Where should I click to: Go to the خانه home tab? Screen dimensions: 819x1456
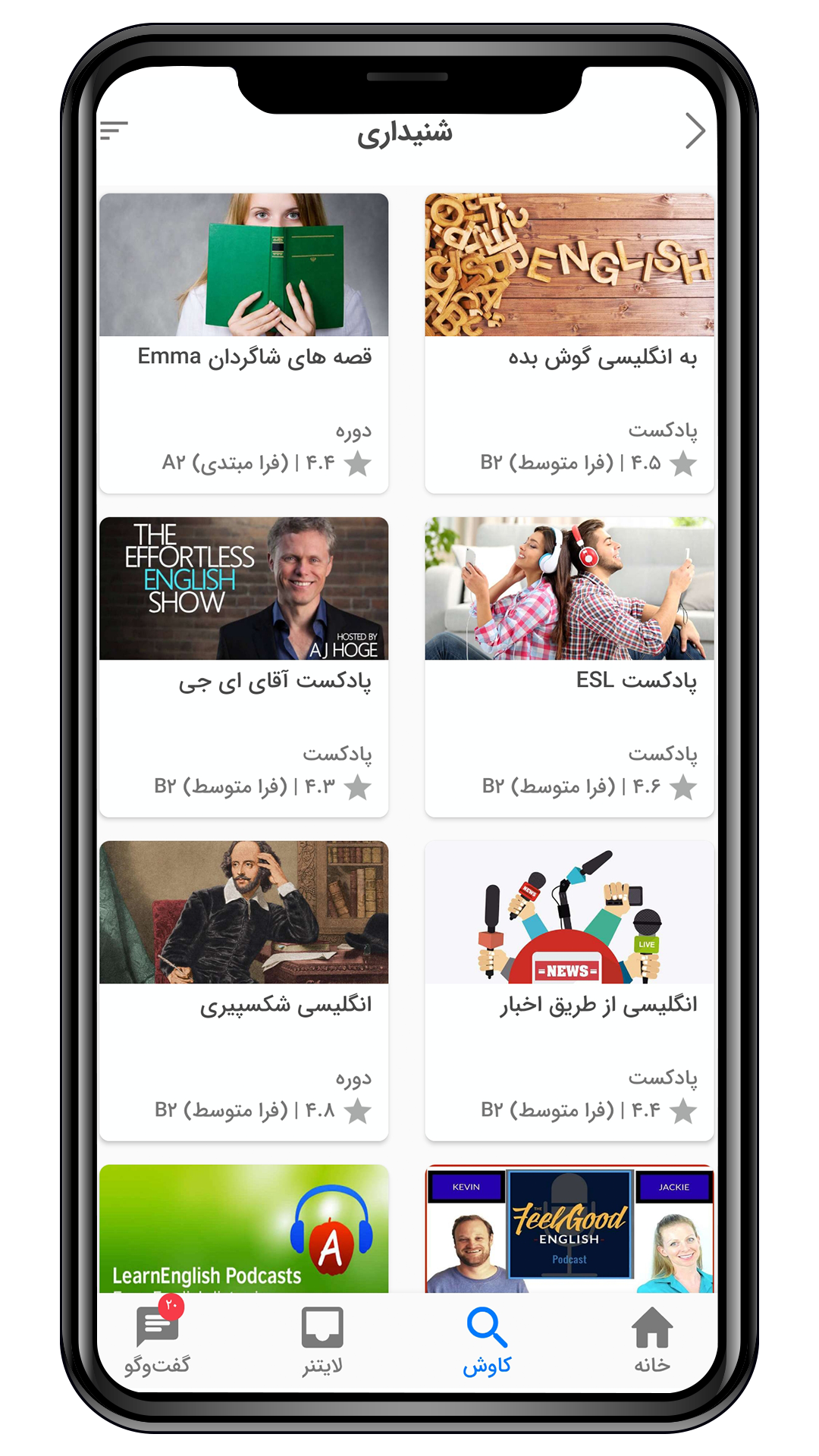click(x=652, y=1340)
